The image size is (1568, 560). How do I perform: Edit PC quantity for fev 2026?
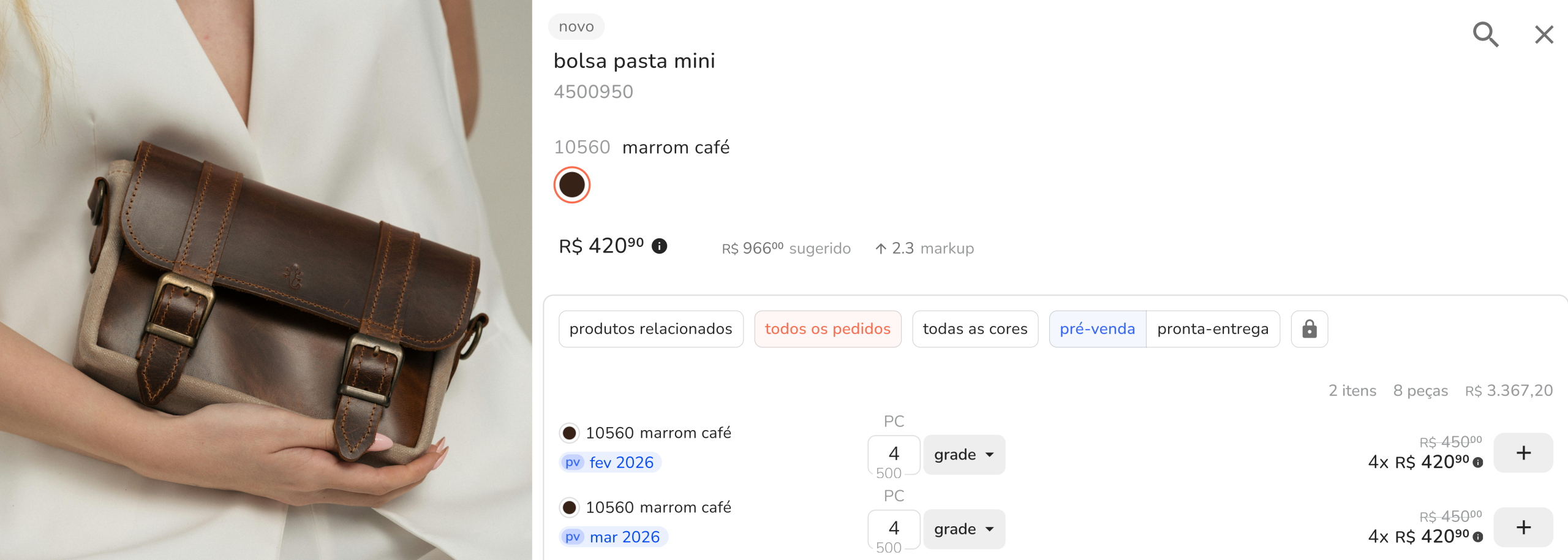[x=894, y=454]
